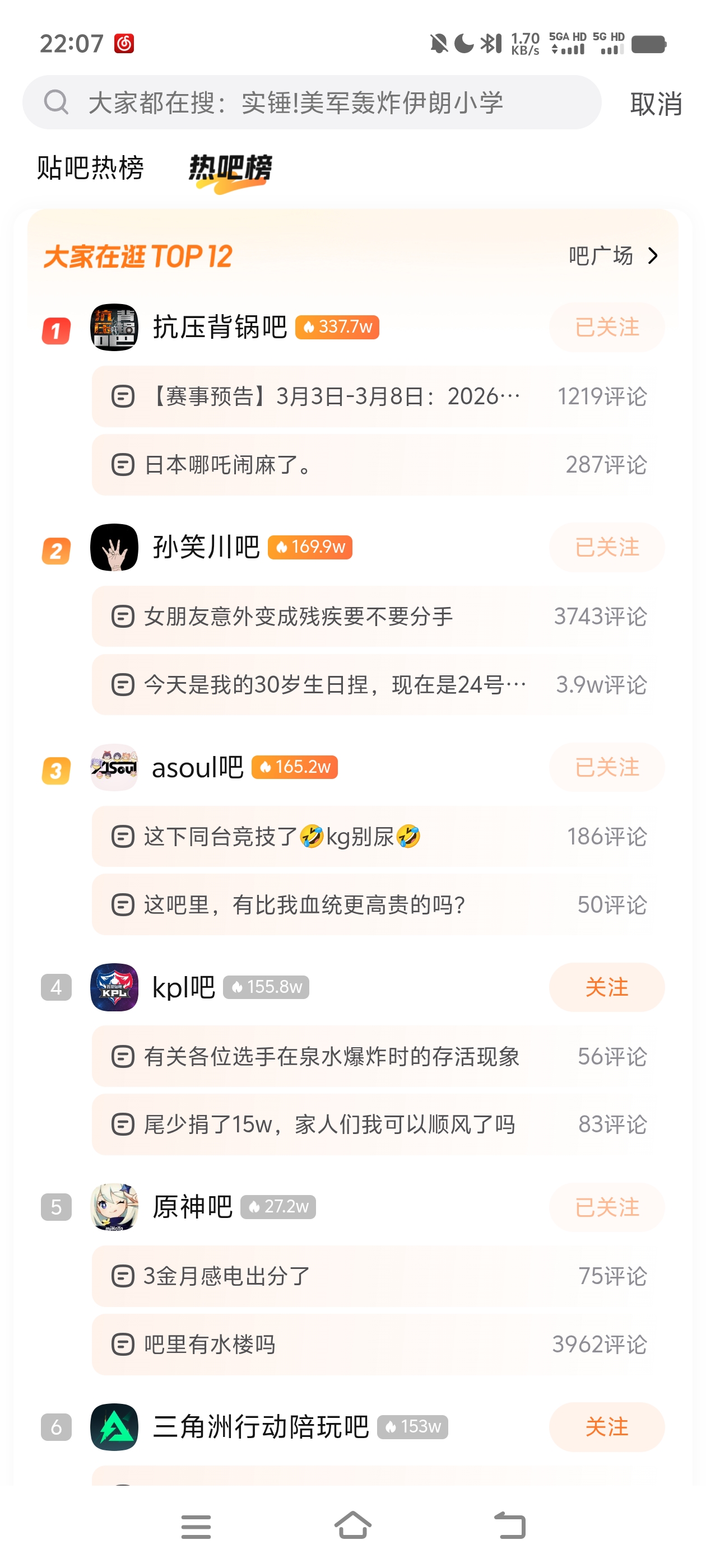Unfollow 抗压背锅吧 with its 已关注 button
The image size is (706, 1568).
tap(606, 328)
